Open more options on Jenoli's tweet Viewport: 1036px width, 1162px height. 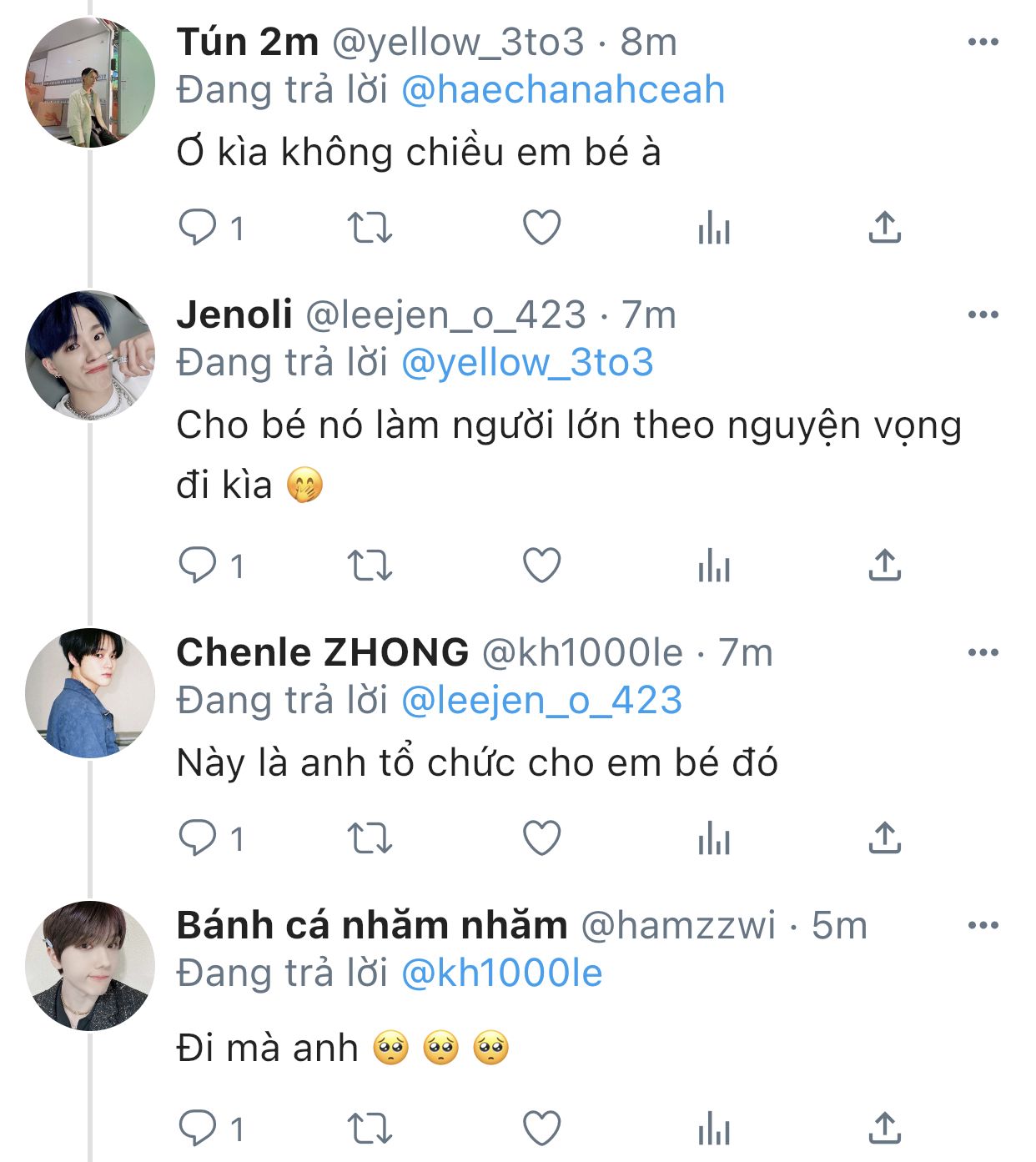tap(983, 314)
